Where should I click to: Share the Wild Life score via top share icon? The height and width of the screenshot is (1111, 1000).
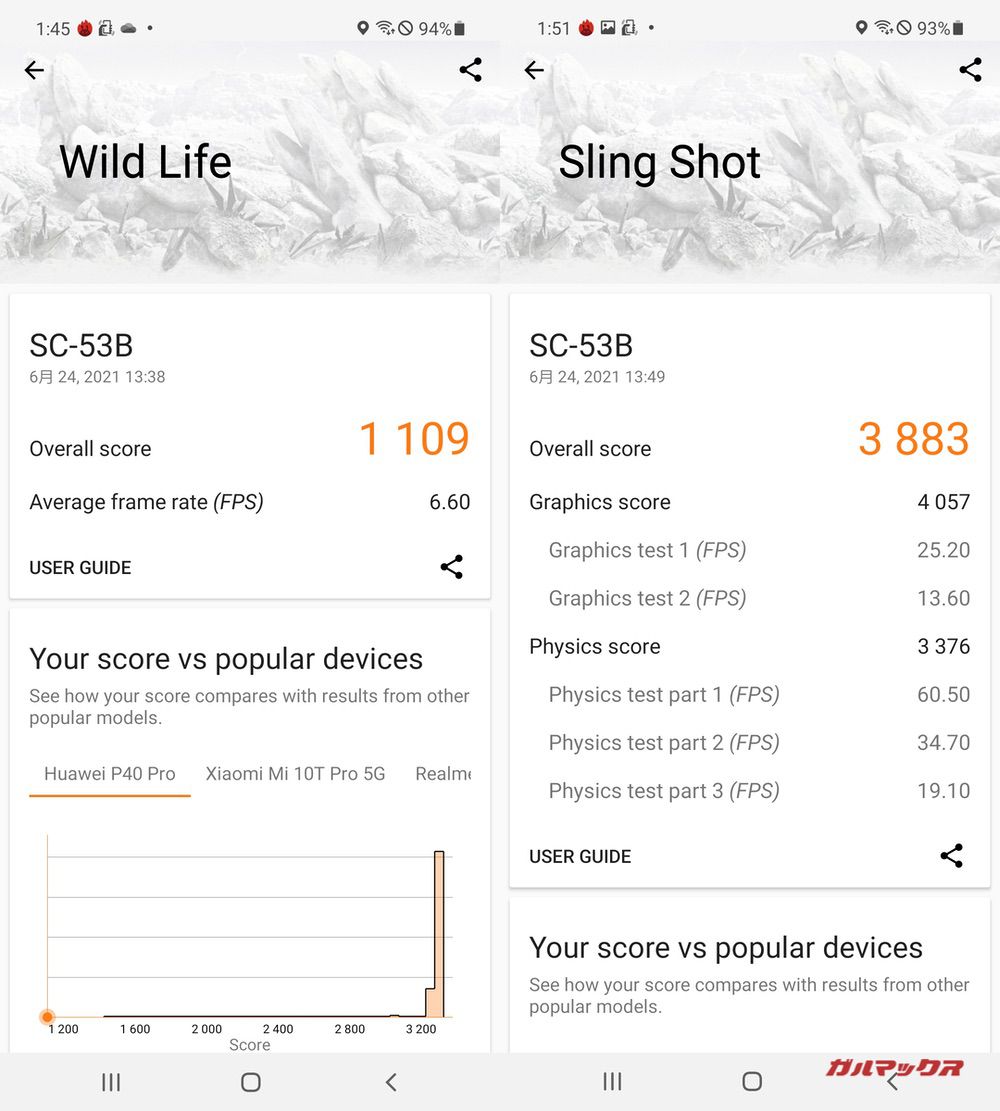[x=470, y=70]
